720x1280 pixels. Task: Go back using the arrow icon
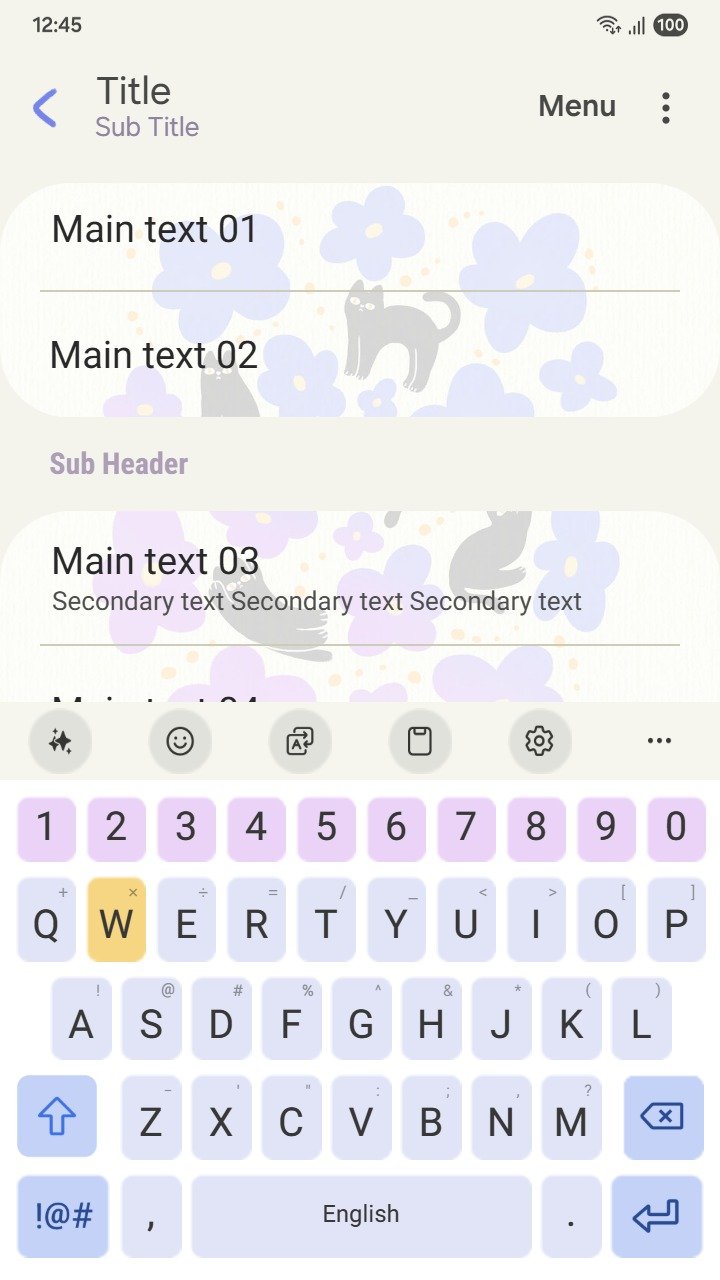pyautogui.click(x=45, y=107)
